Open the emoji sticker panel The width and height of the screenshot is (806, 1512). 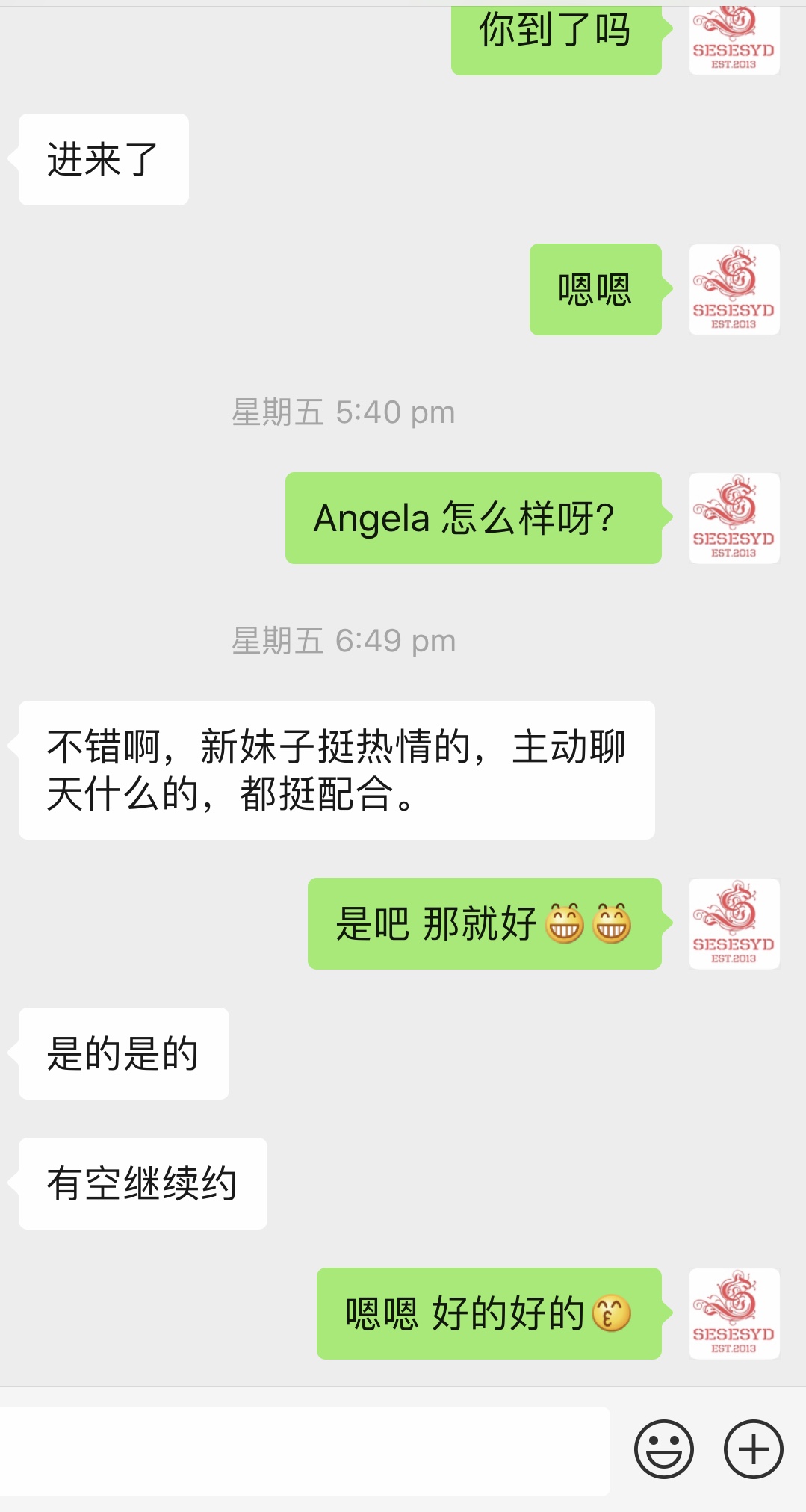(663, 1449)
